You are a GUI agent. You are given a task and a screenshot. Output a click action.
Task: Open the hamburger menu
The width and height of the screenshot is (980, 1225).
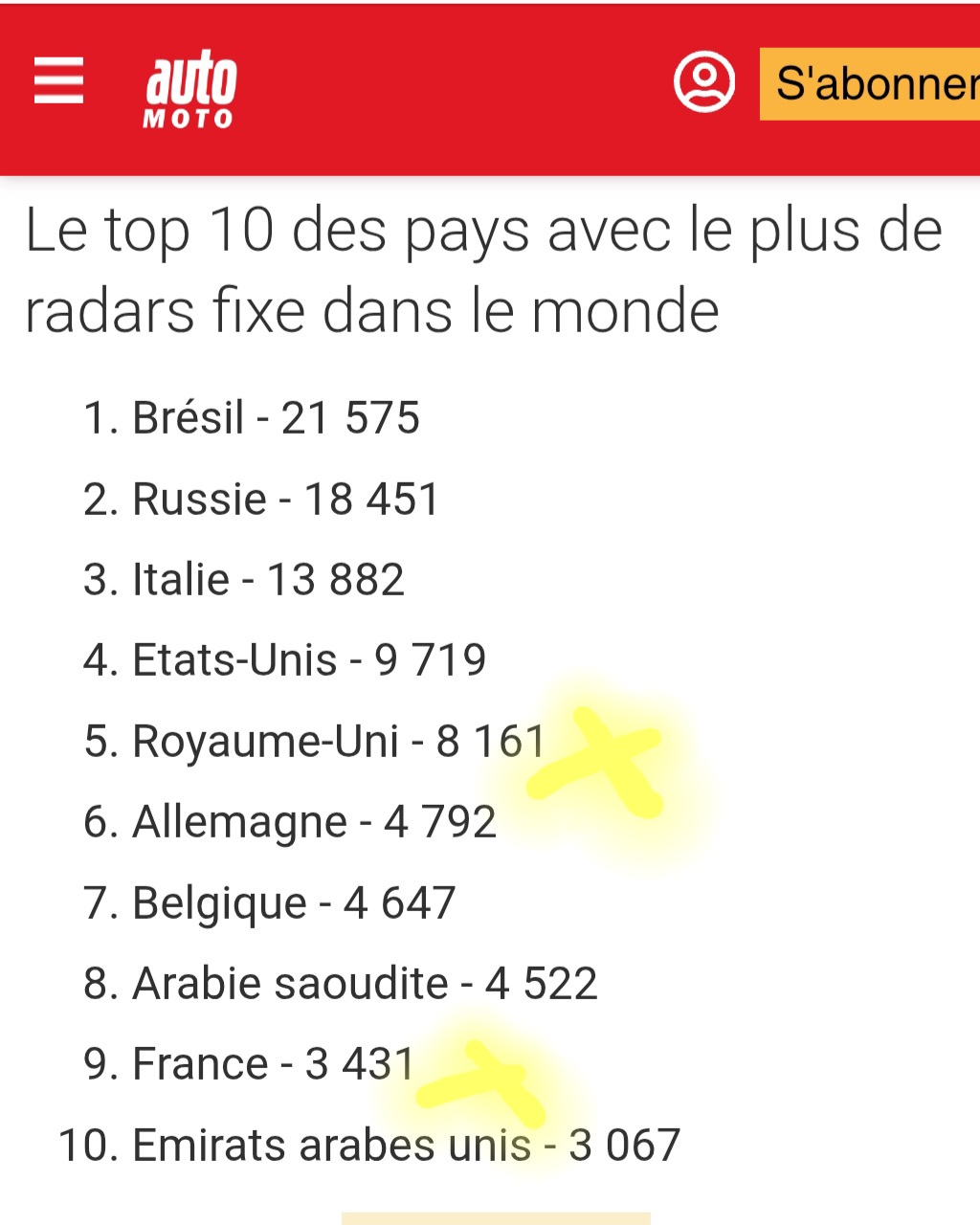[x=58, y=79]
